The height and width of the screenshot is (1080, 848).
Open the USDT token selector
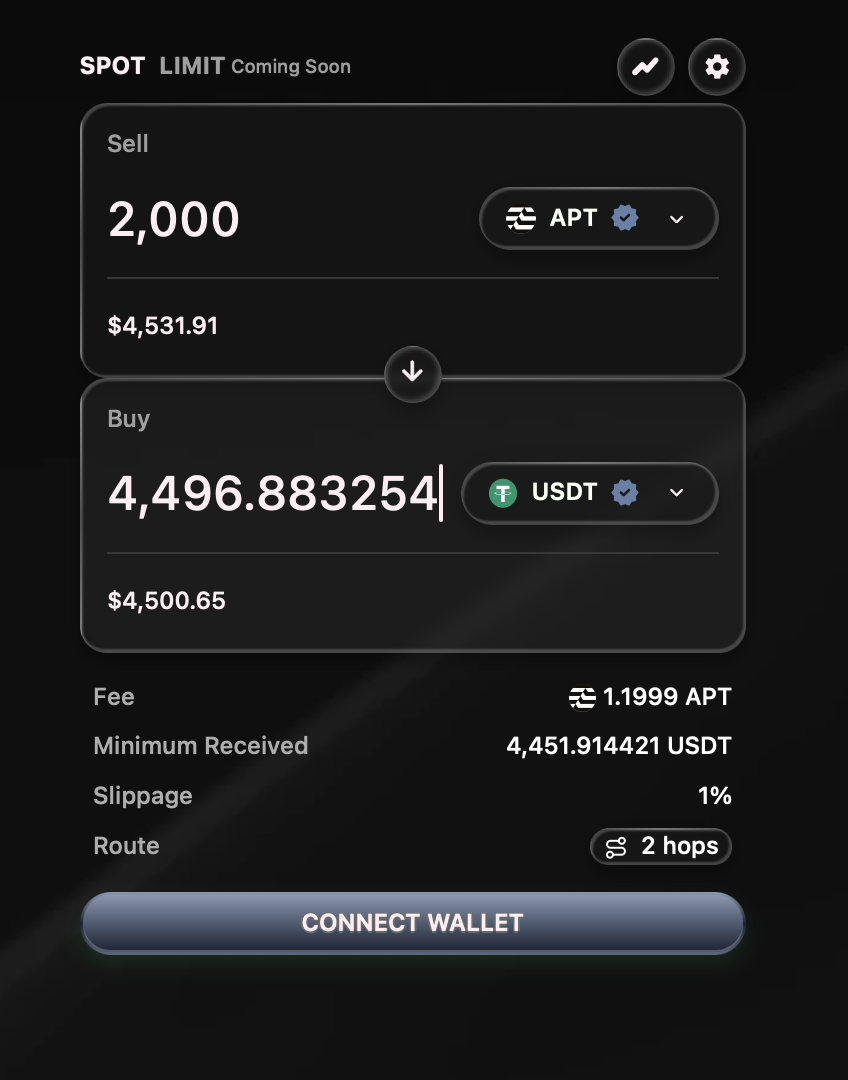589,493
